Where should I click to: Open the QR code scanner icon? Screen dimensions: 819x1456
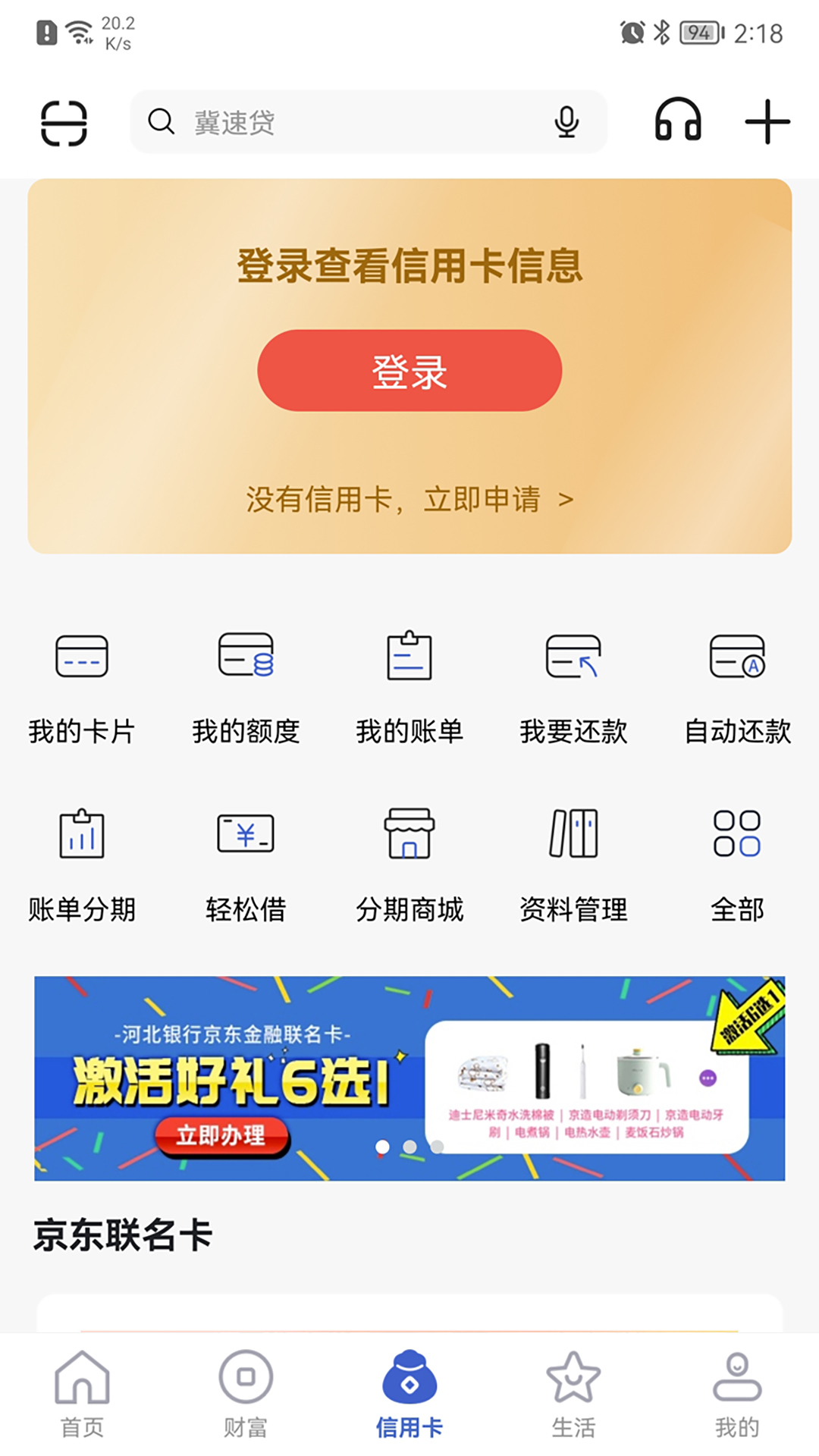pos(64,122)
